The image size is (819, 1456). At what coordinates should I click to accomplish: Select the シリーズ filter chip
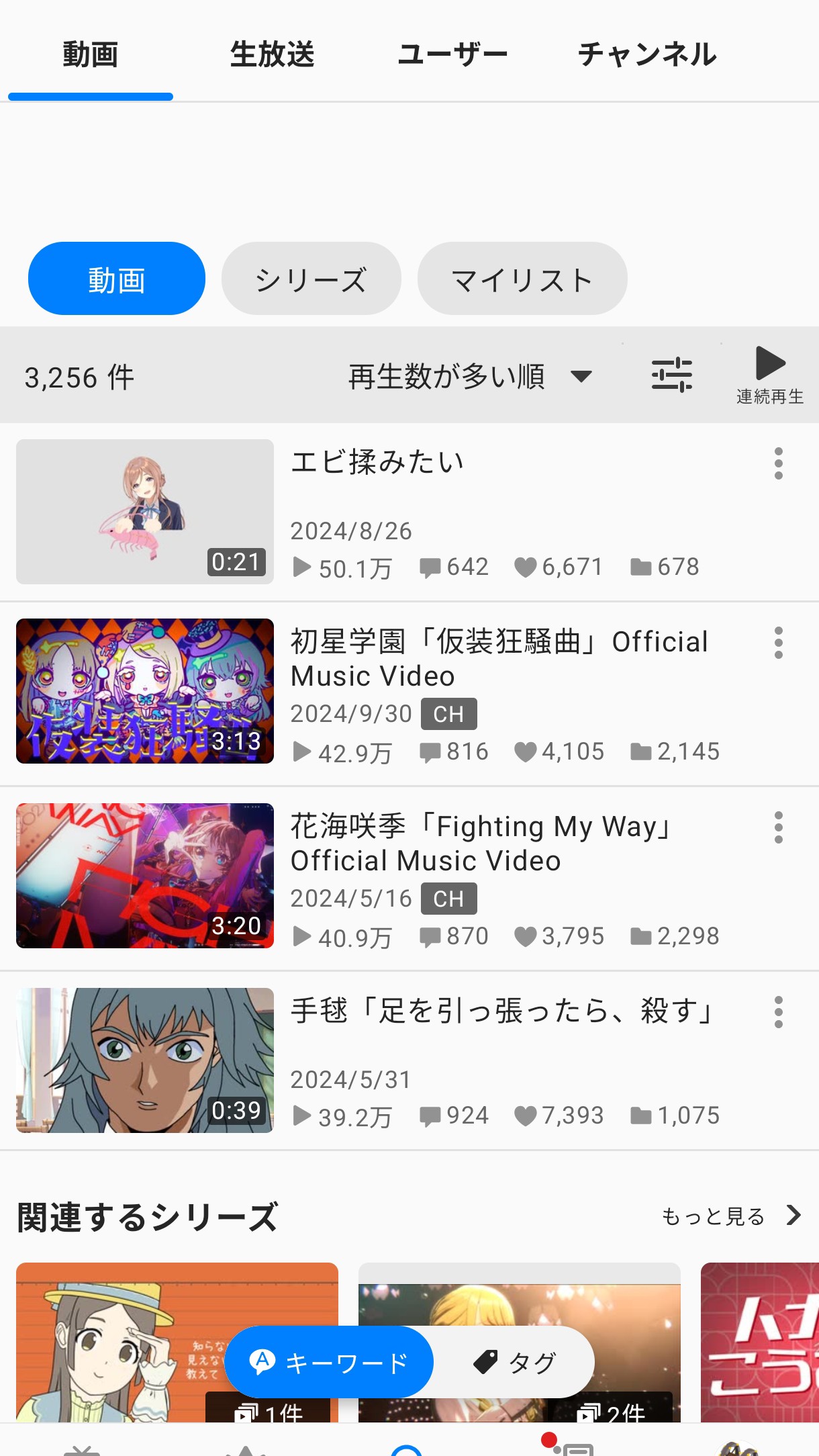coord(311,279)
